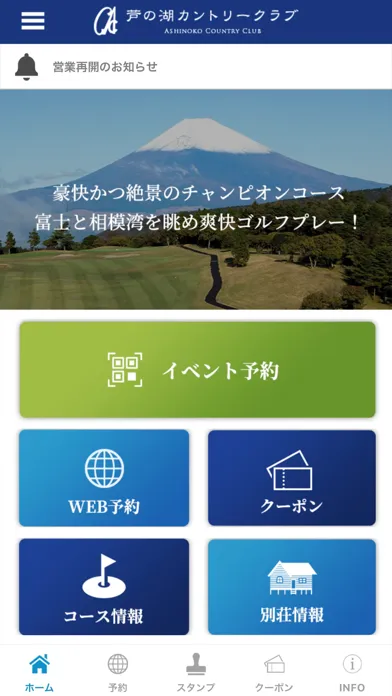View 別荘情報
Viewport: 392px width, 696px height.
pyautogui.click(x=292, y=587)
